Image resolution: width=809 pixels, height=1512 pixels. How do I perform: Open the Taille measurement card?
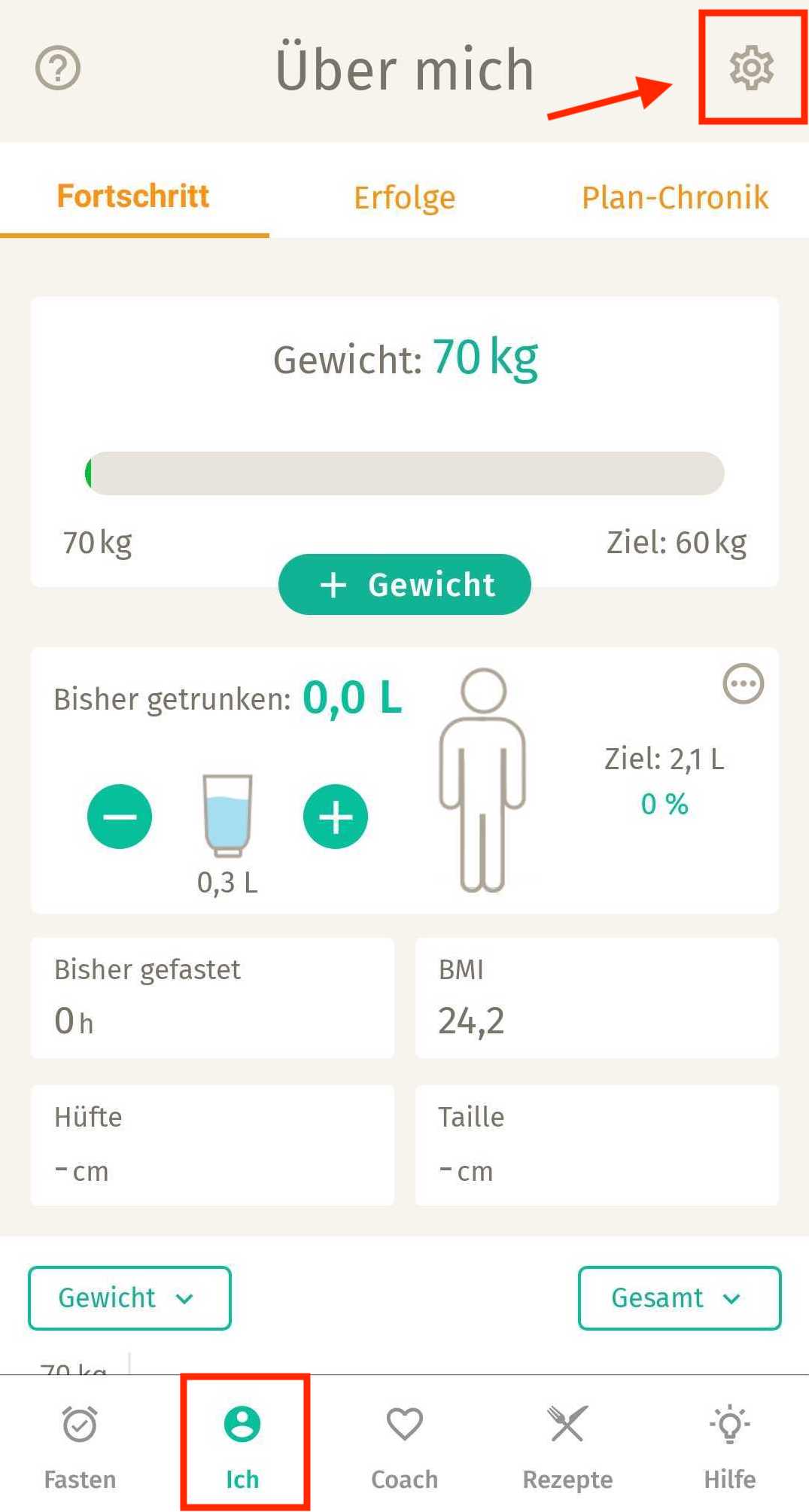[597, 1145]
